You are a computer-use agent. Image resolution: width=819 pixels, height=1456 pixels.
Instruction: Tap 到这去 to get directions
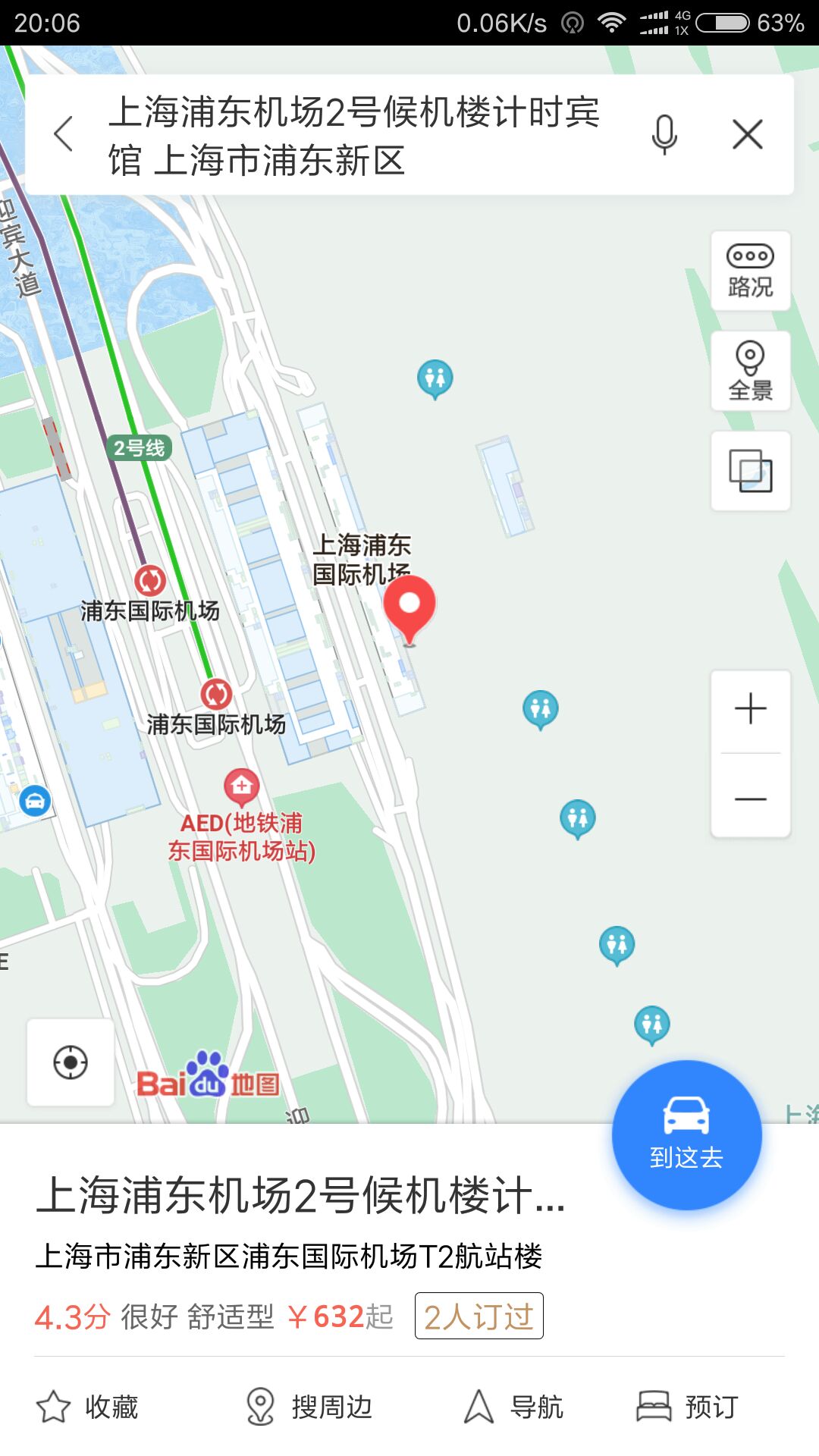click(687, 1134)
